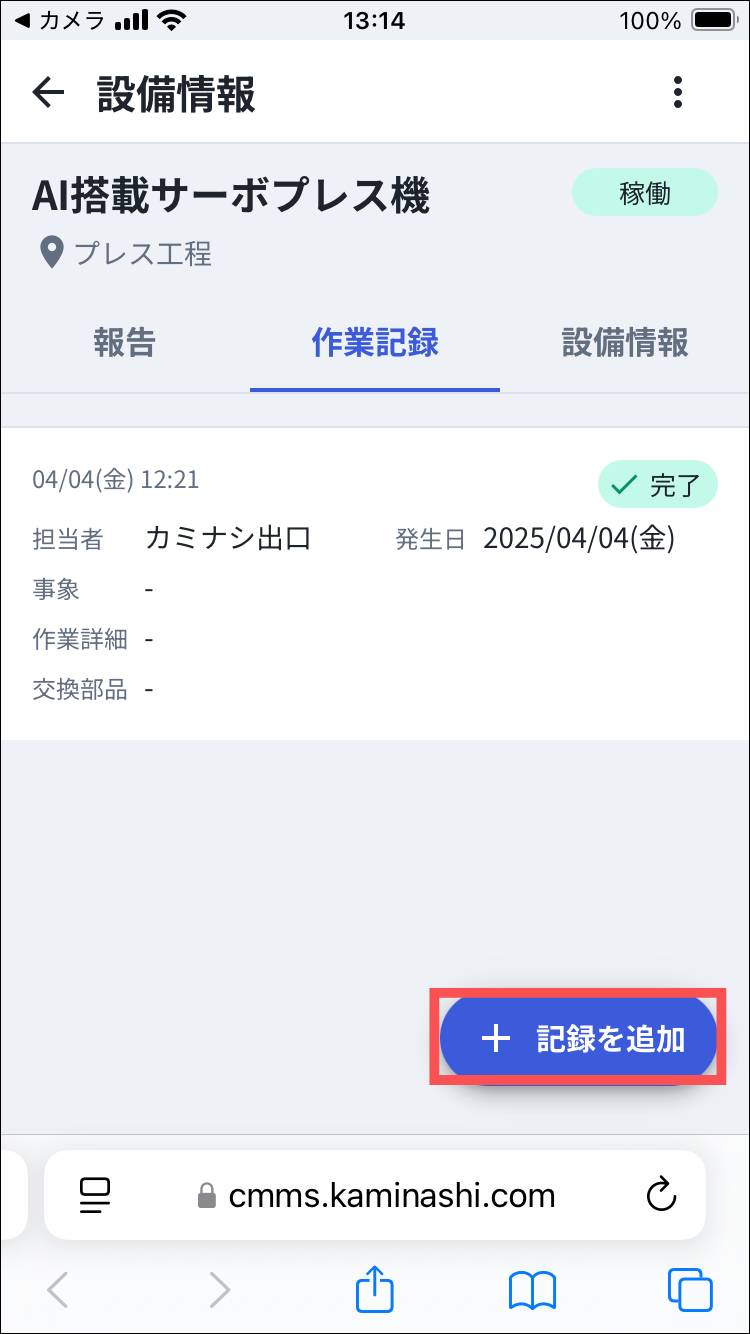This screenshot has width=750, height=1334.
Task: Open the three-dot overflow menu
Action: click(x=678, y=92)
